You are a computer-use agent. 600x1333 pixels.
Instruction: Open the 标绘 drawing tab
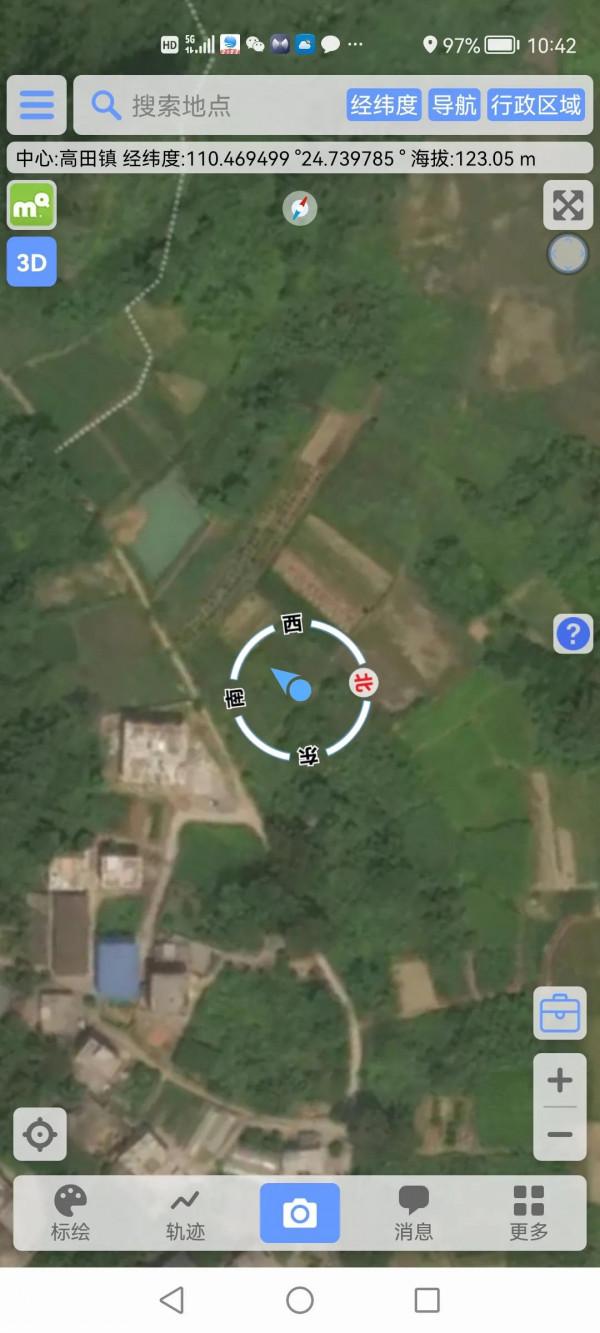coord(70,1212)
